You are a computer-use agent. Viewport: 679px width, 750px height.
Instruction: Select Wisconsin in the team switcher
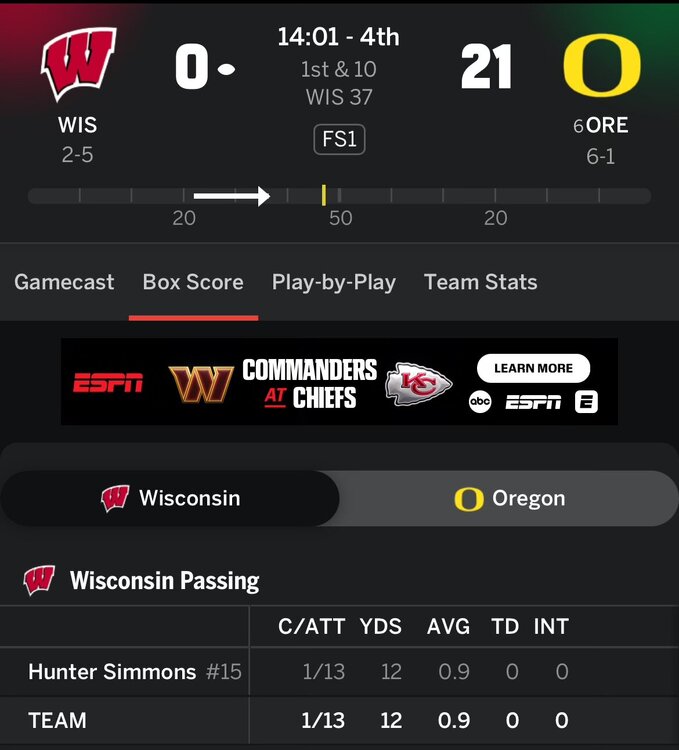tap(171, 498)
